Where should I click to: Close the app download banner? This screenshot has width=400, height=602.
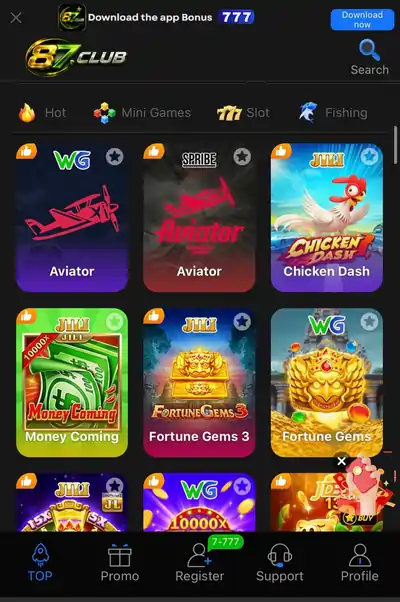pyautogui.click(x=16, y=18)
